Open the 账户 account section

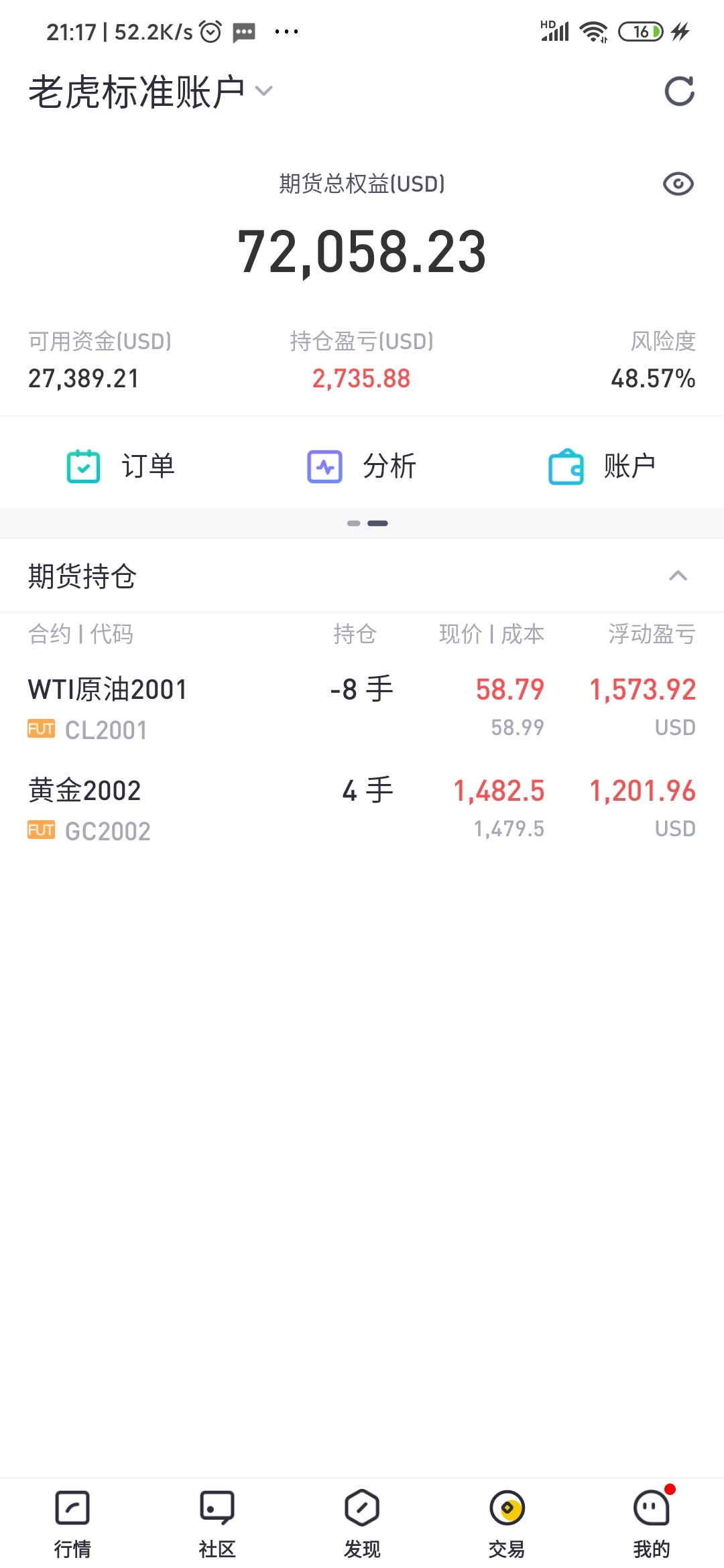pyautogui.click(x=602, y=466)
